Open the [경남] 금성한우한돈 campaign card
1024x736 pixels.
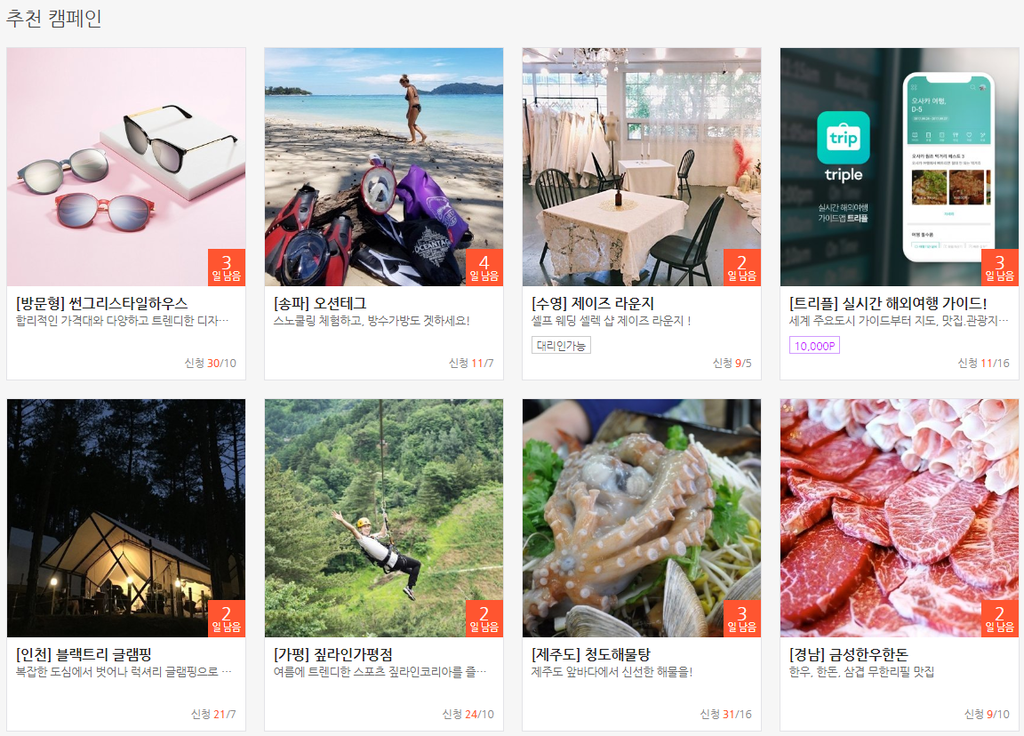(x=899, y=518)
